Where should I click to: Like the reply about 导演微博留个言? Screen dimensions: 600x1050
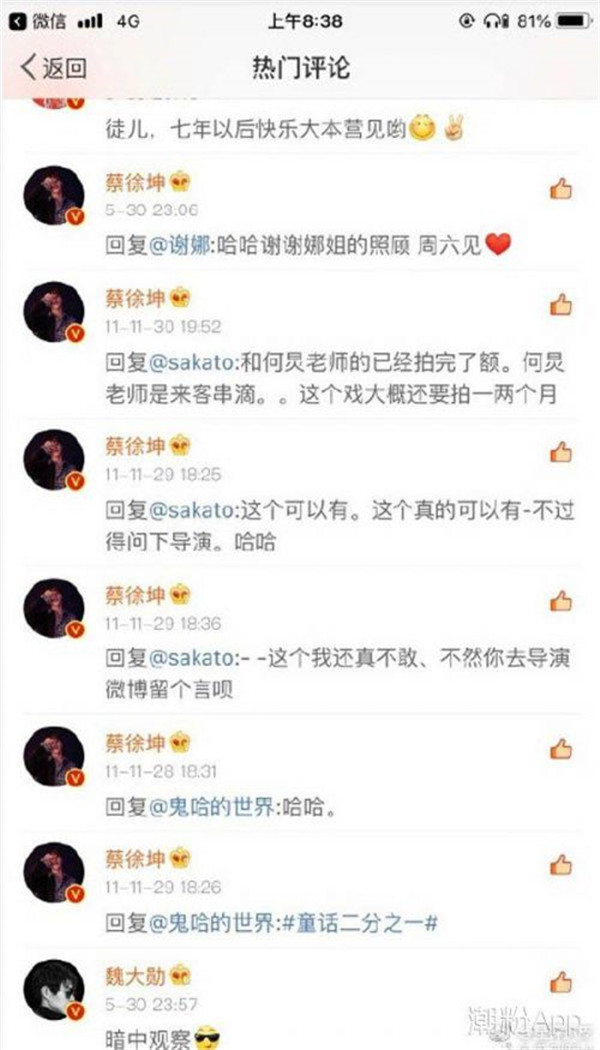pyautogui.click(x=560, y=600)
